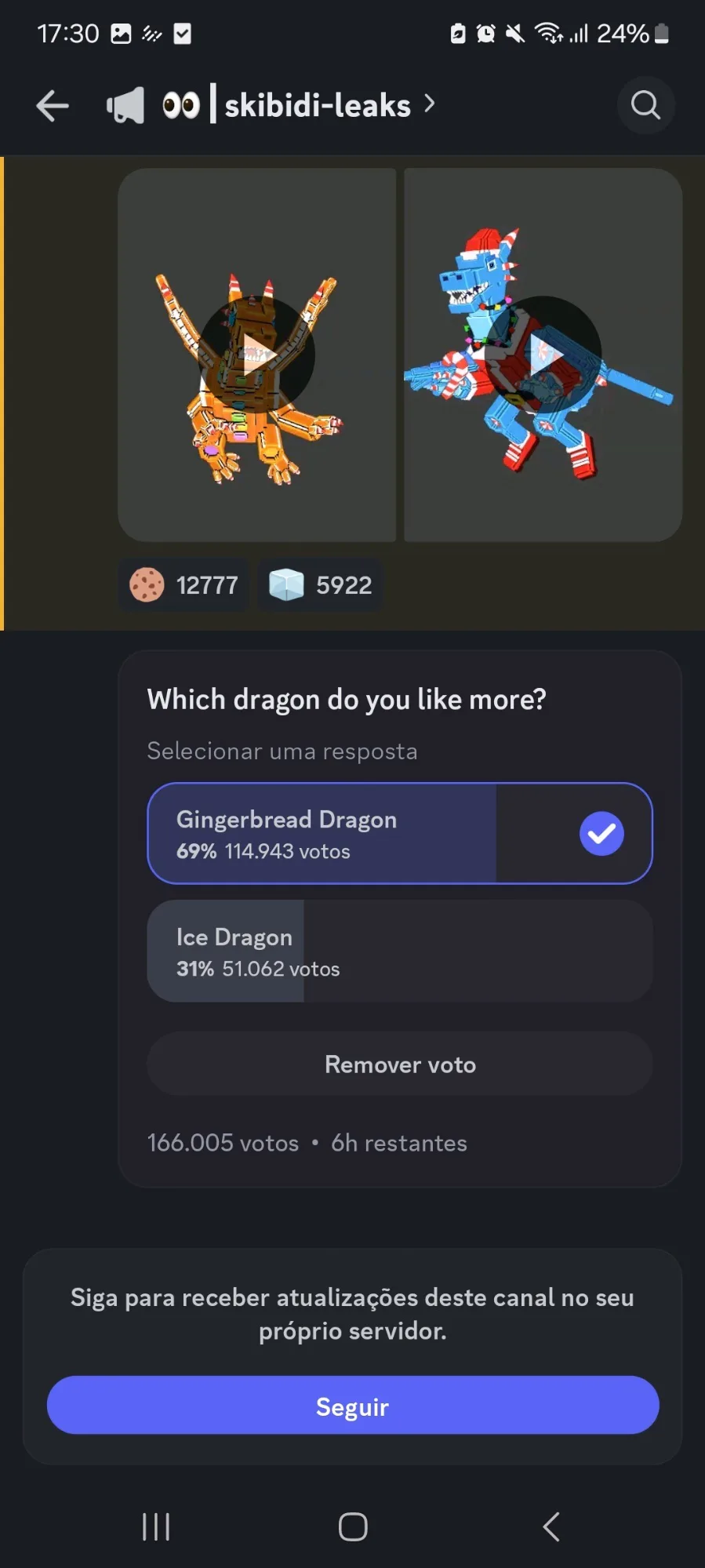Image resolution: width=705 pixels, height=1568 pixels.
Task: Open the search magnifier in the header
Action: tap(645, 105)
